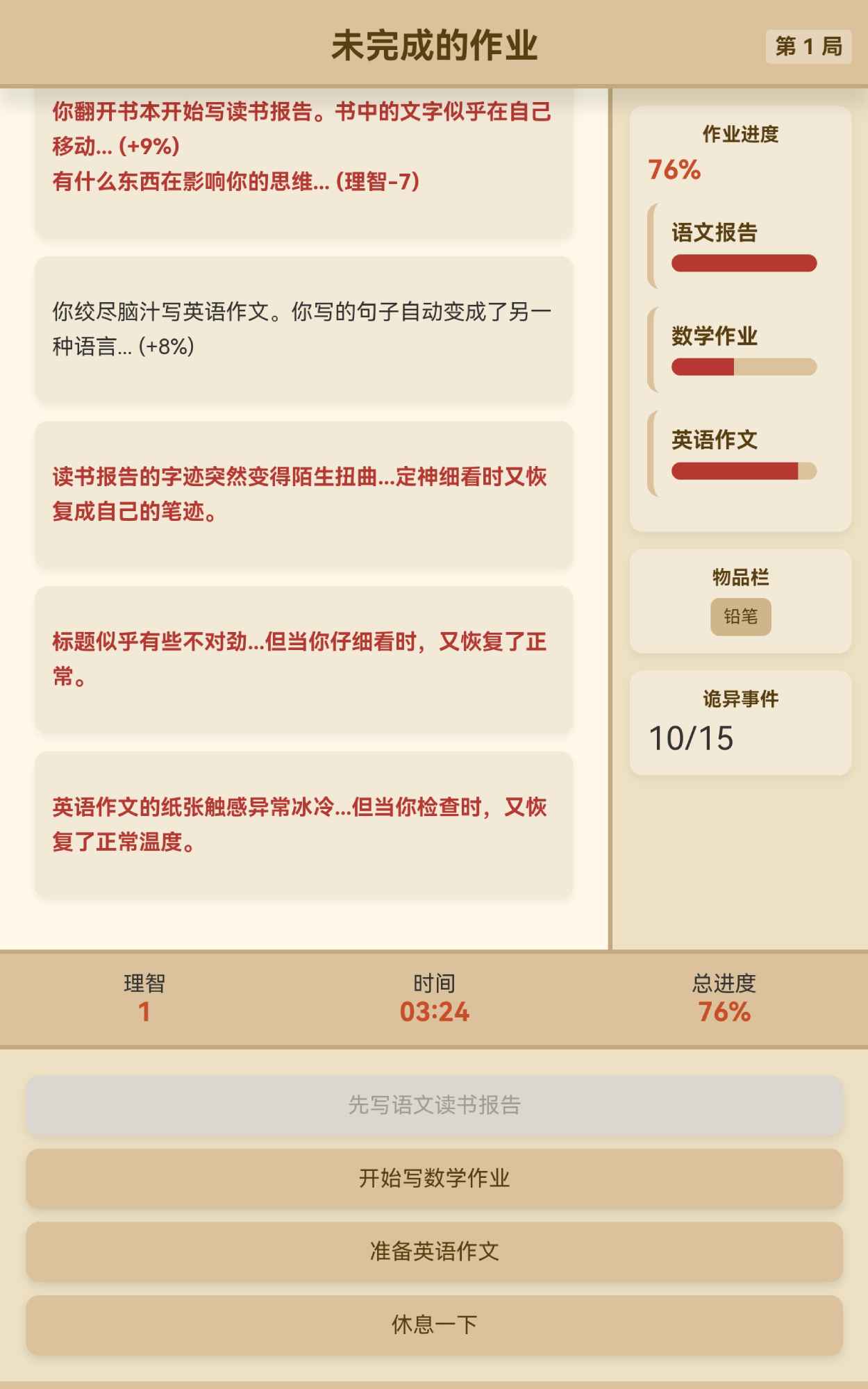Click the 语文报告 progress bar
This screenshot has height=1389, width=868.
tap(745, 264)
